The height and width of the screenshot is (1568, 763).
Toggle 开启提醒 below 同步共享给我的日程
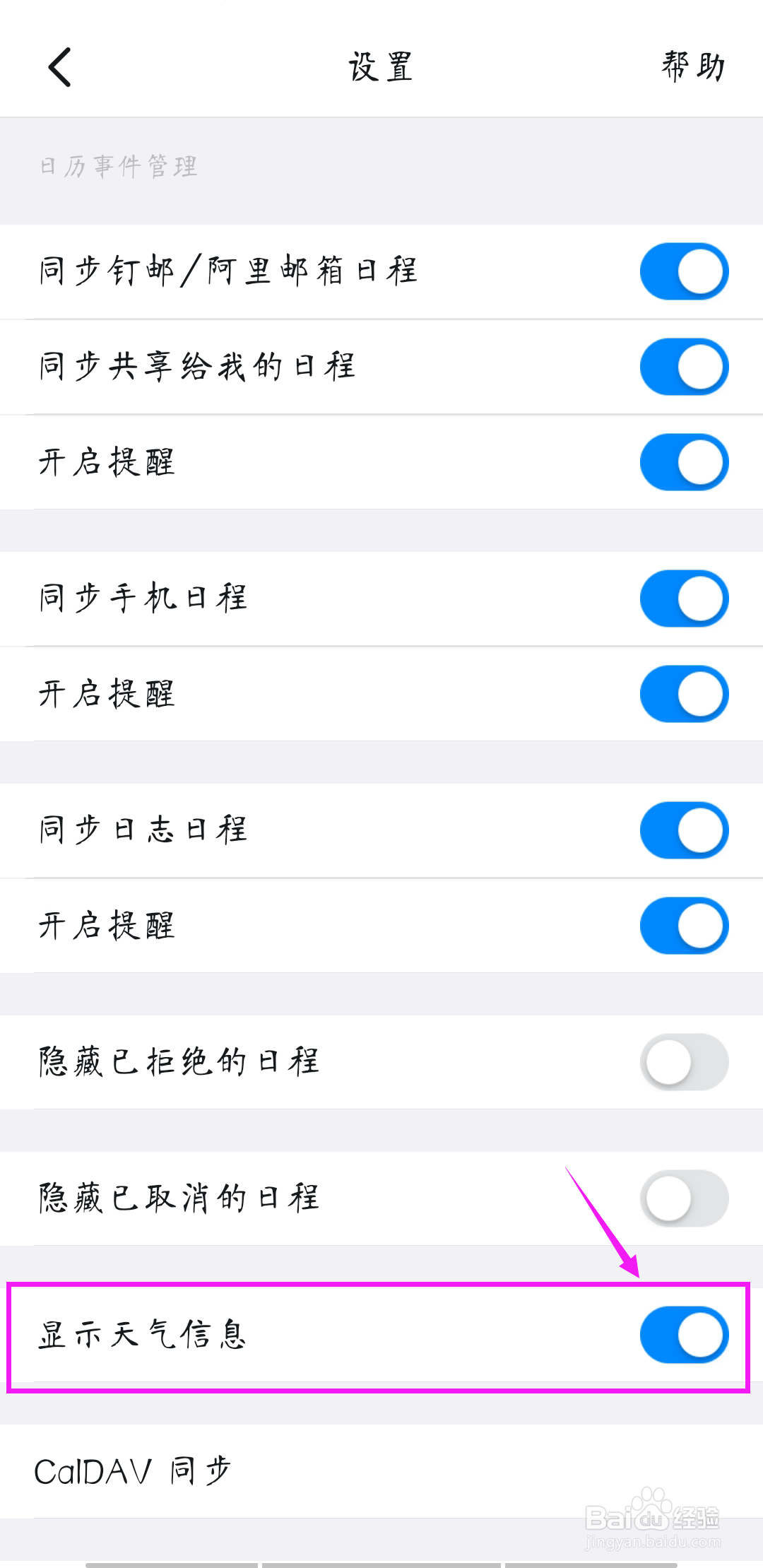pyautogui.click(x=684, y=462)
